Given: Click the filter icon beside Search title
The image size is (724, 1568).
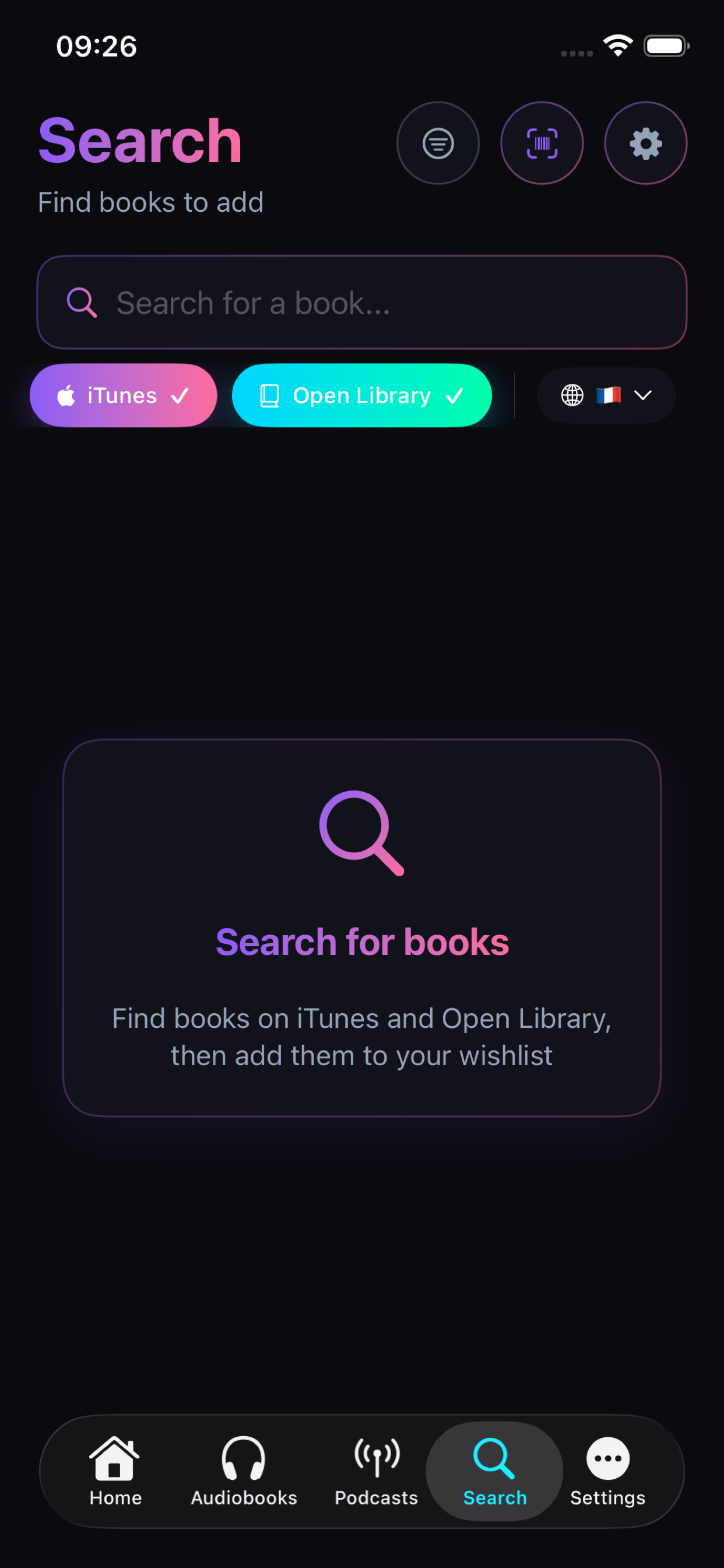Looking at the screenshot, I should (437, 142).
